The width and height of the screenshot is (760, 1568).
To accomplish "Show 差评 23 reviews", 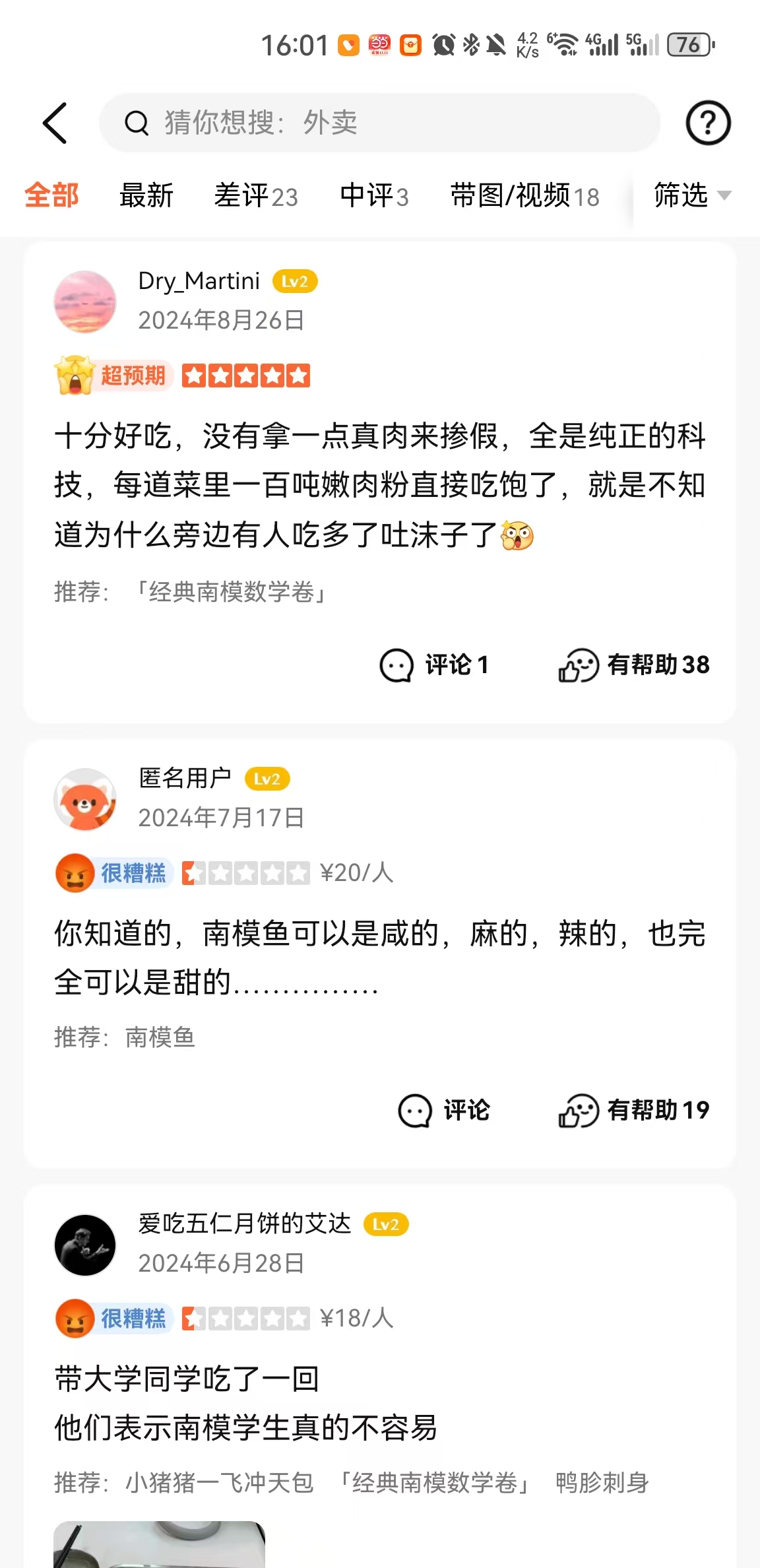I will (256, 196).
